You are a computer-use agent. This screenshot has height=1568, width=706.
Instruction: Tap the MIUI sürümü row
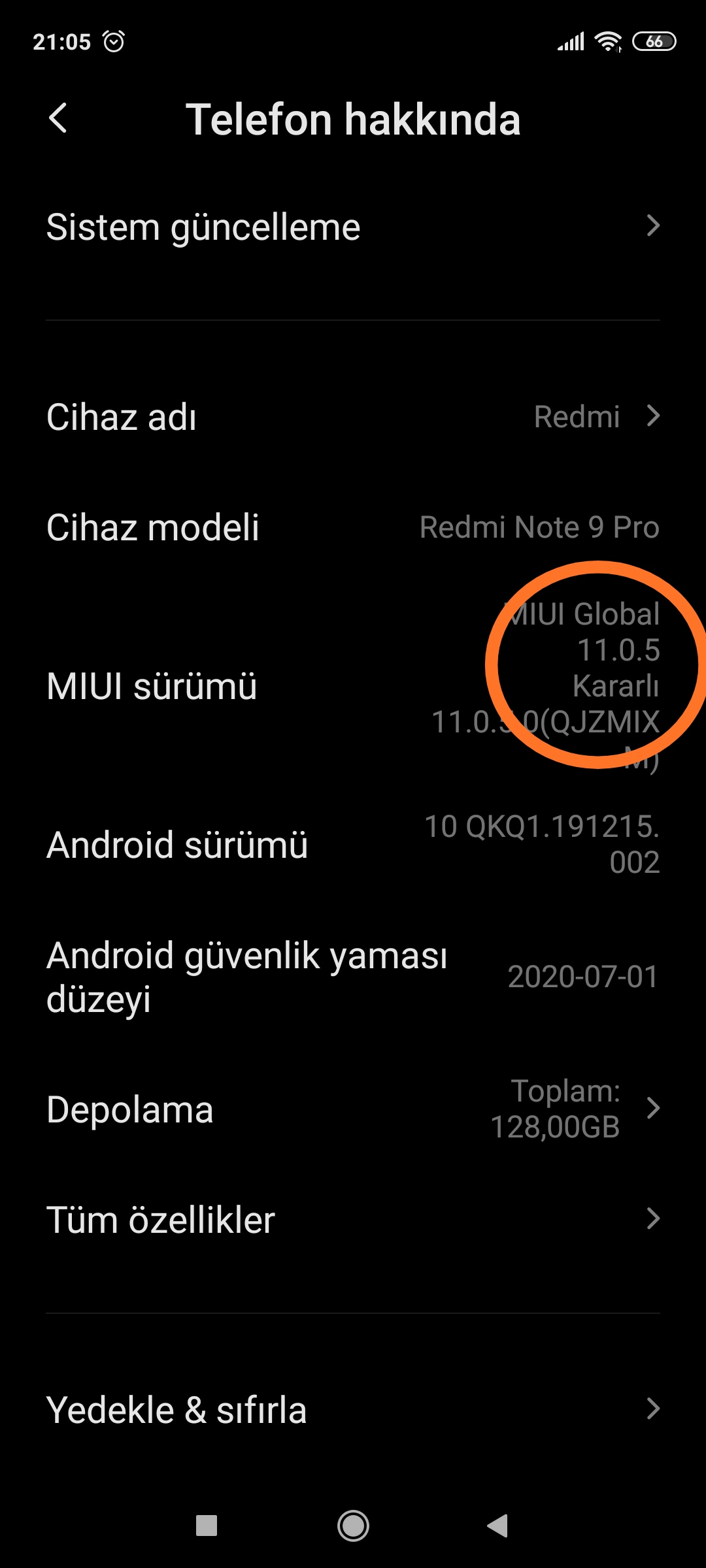pos(353,686)
